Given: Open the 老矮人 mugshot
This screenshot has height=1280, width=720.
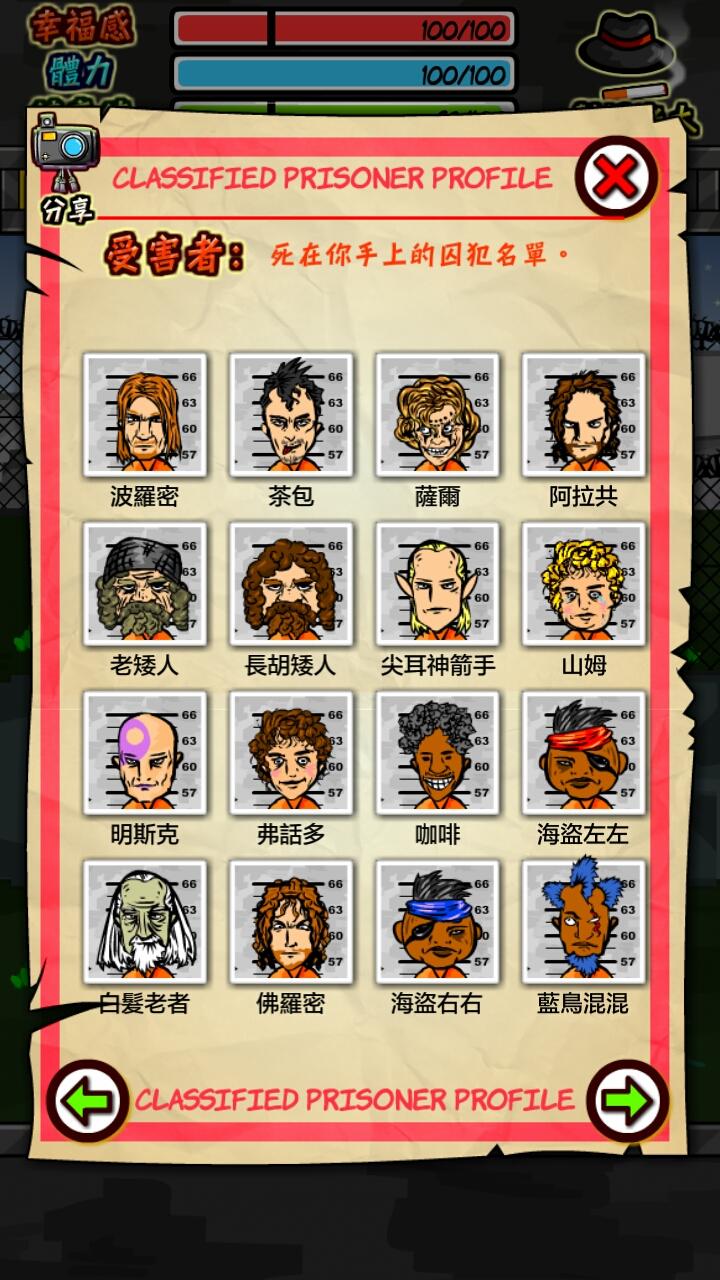Looking at the screenshot, I should 145,584.
